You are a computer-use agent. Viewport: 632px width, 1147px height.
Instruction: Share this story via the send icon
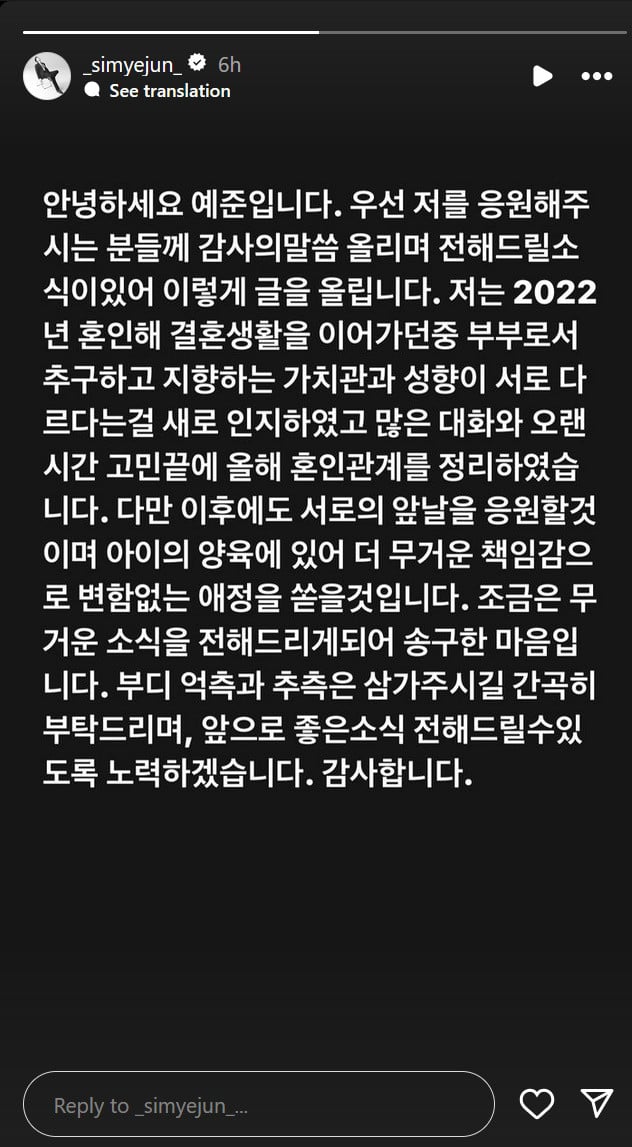tap(597, 1103)
